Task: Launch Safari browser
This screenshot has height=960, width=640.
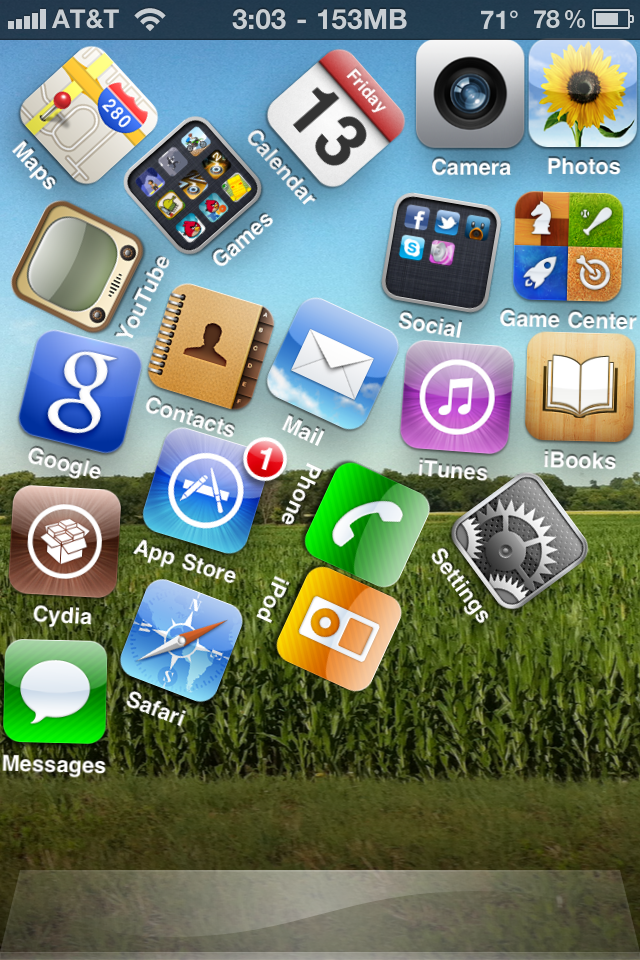Action: (181, 641)
